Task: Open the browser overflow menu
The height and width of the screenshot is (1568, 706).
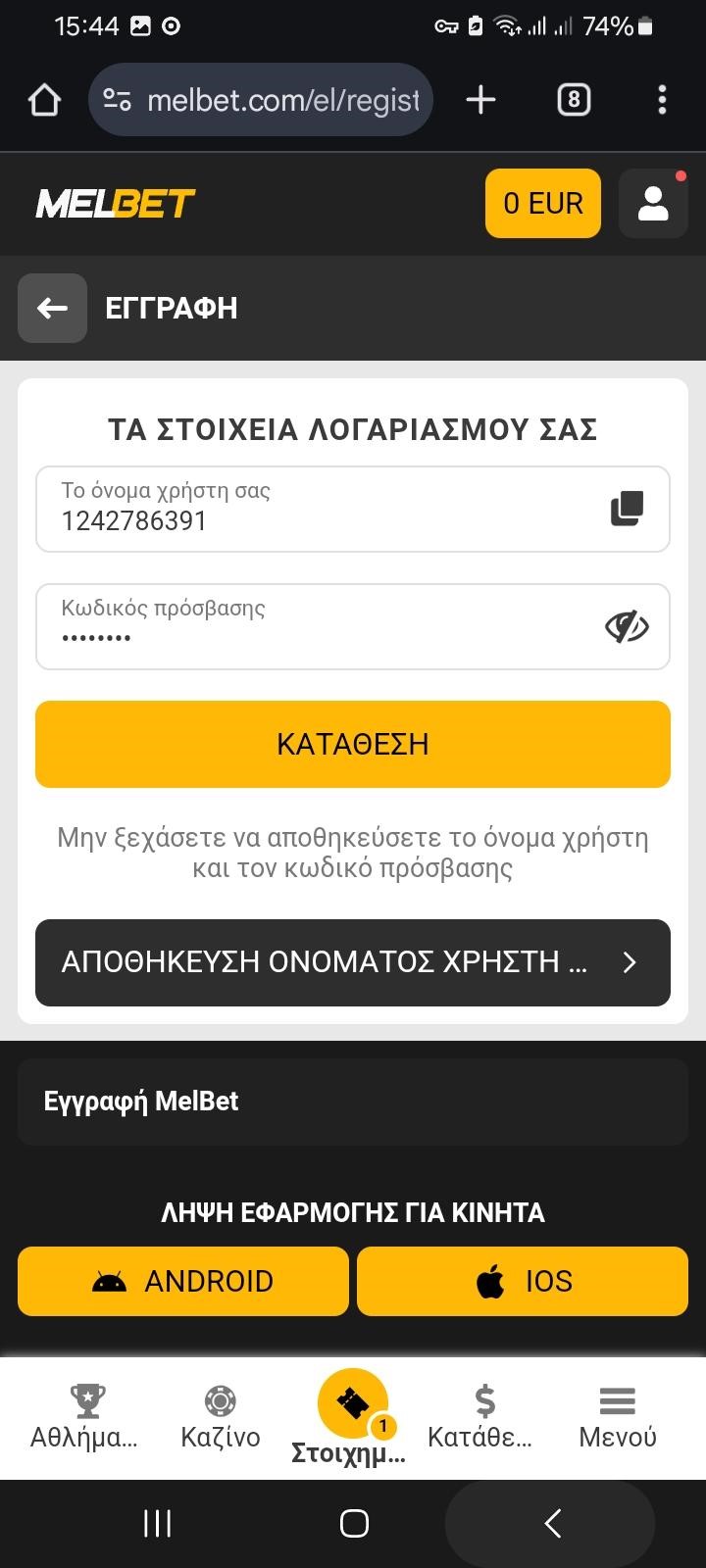Action: click(x=662, y=100)
